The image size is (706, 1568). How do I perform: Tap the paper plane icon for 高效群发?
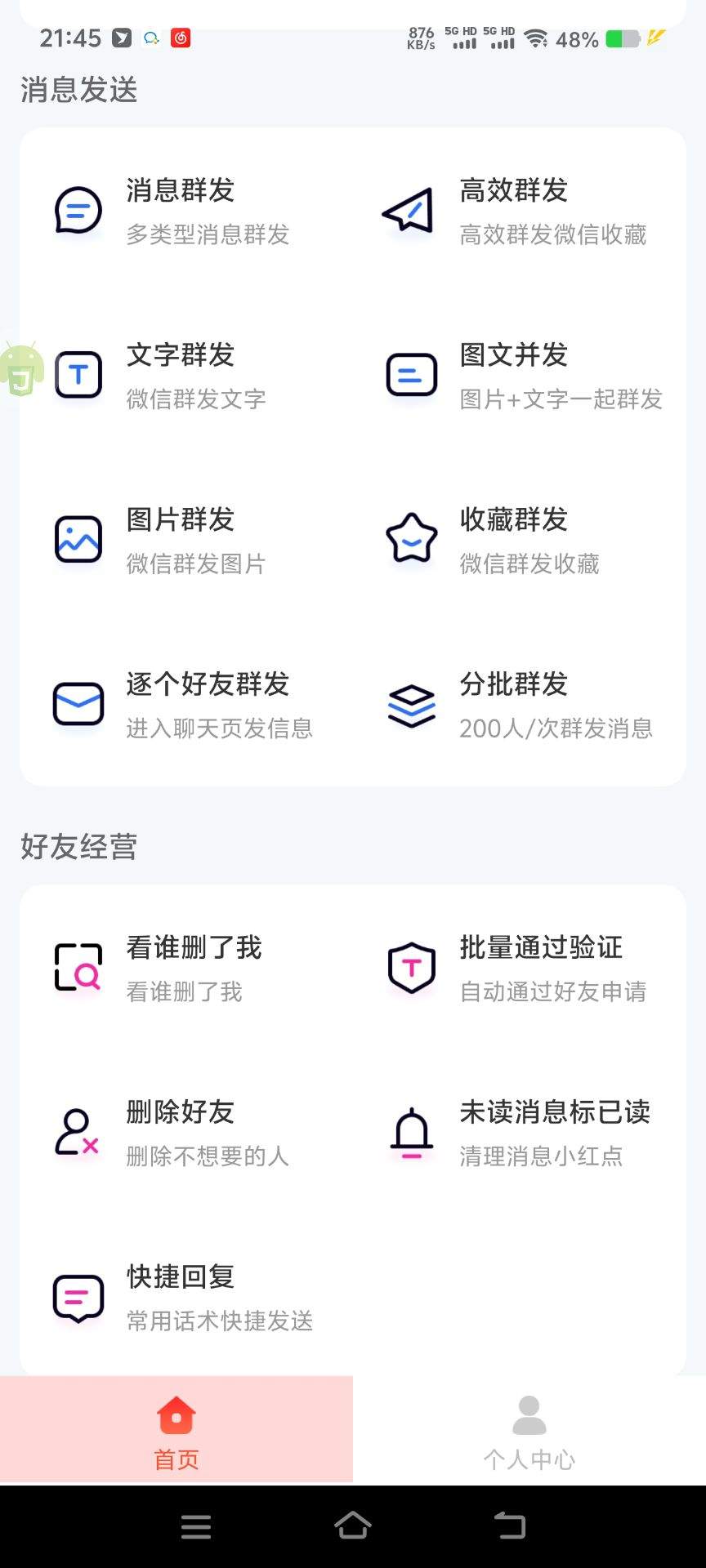pos(409,211)
